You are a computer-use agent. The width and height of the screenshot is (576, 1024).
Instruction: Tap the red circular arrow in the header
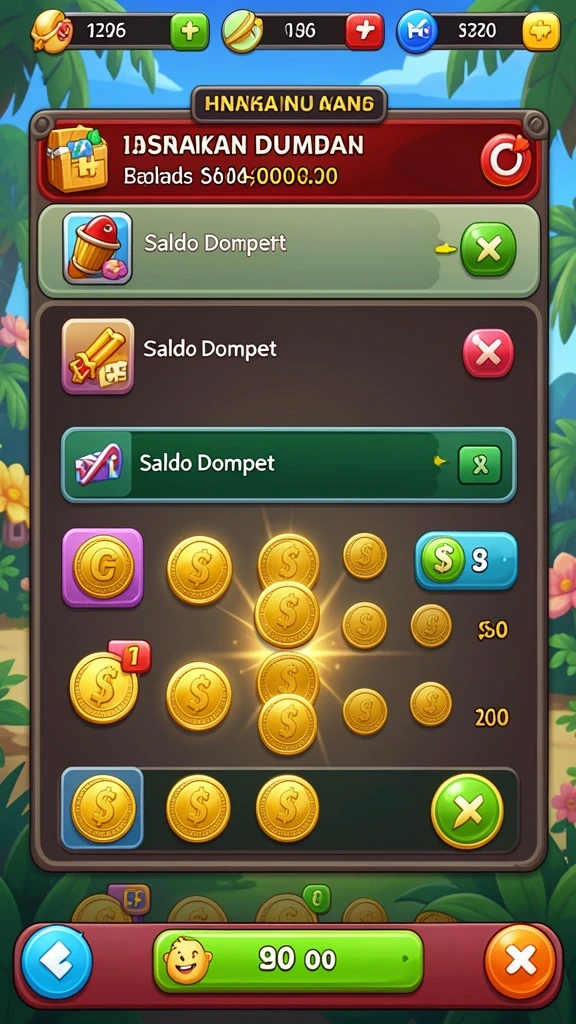(506, 160)
